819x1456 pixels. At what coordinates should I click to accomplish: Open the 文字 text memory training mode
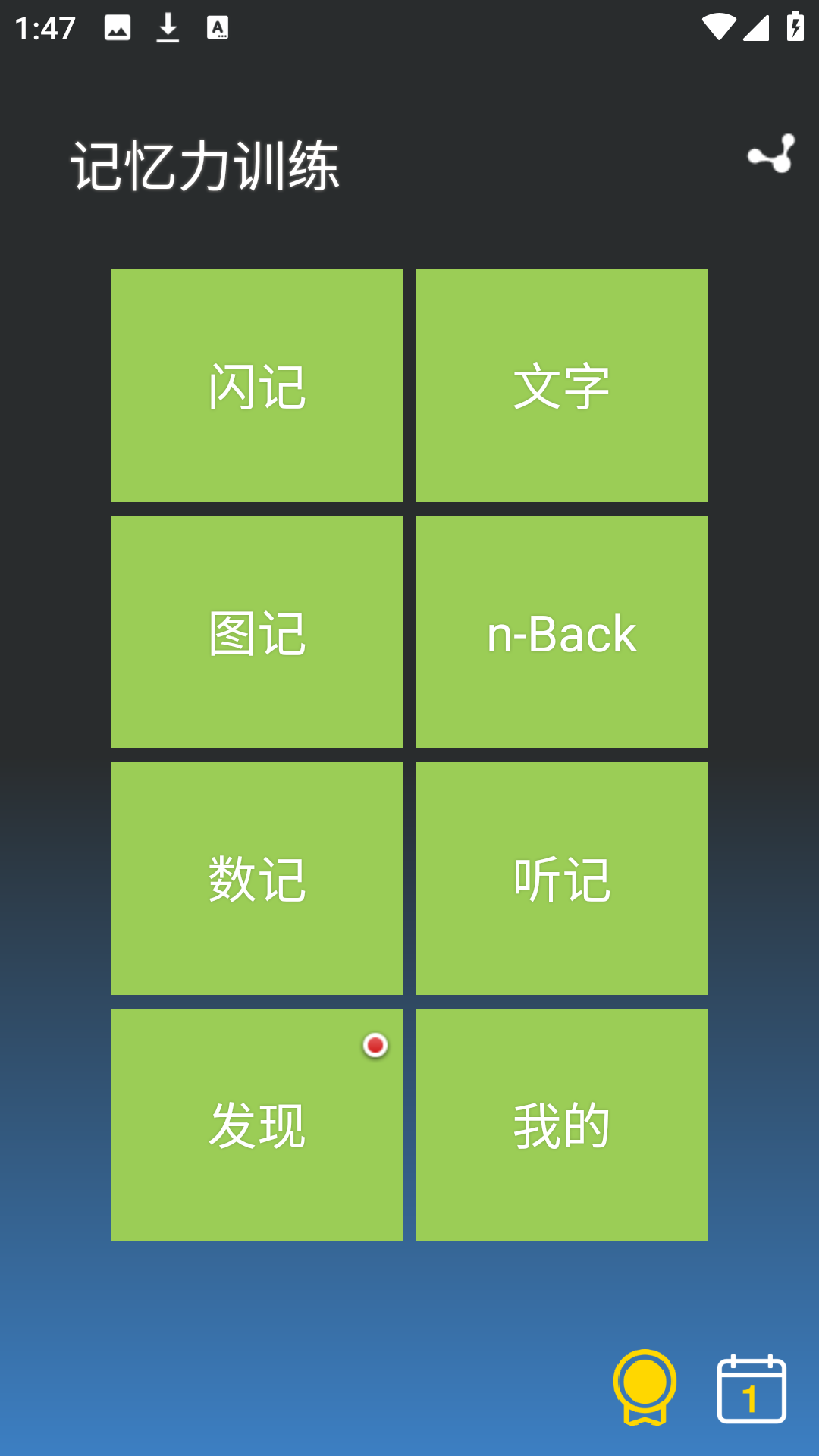click(561, 385)
